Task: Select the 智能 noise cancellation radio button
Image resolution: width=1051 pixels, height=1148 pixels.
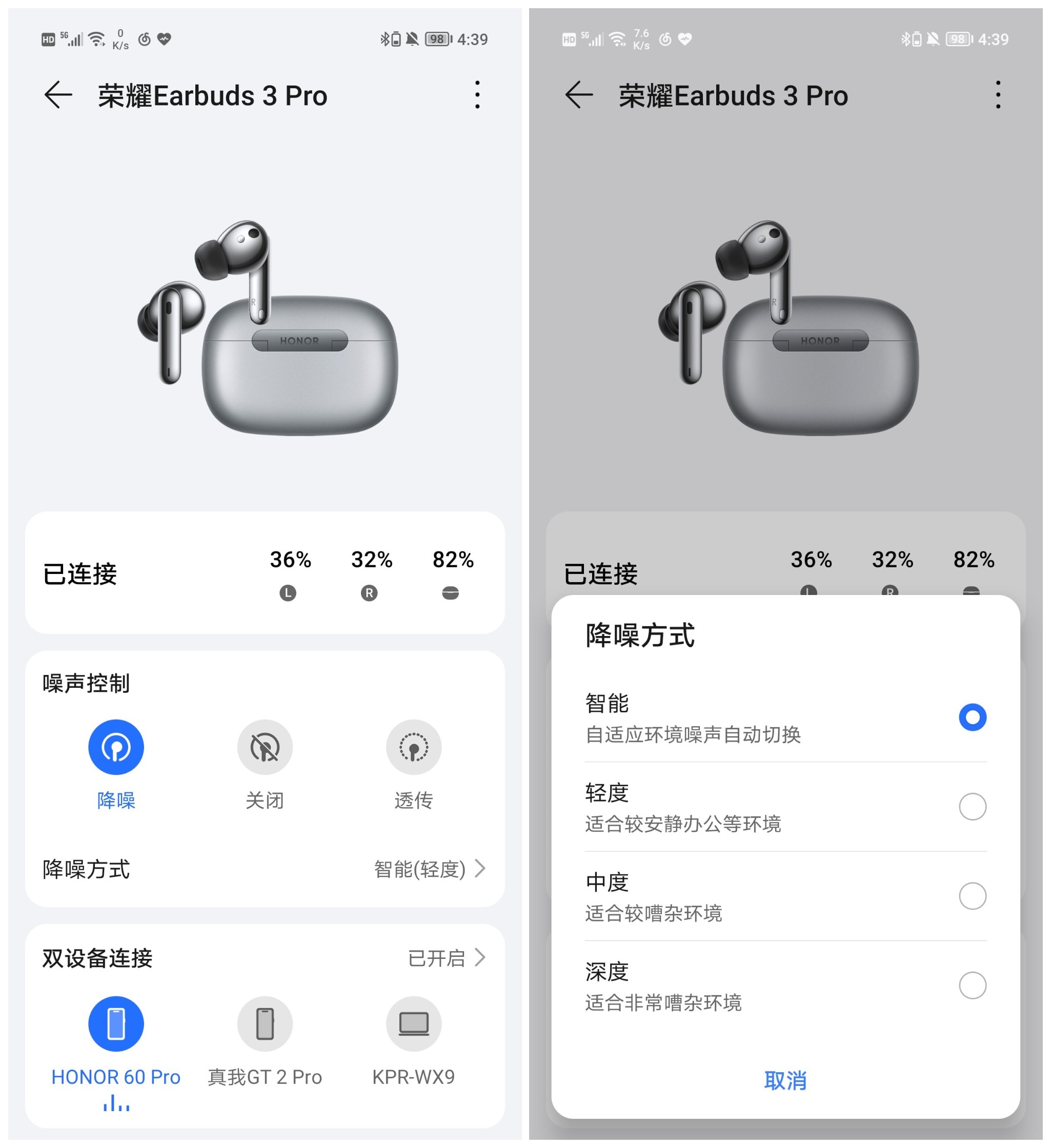Action: (973, 717)
